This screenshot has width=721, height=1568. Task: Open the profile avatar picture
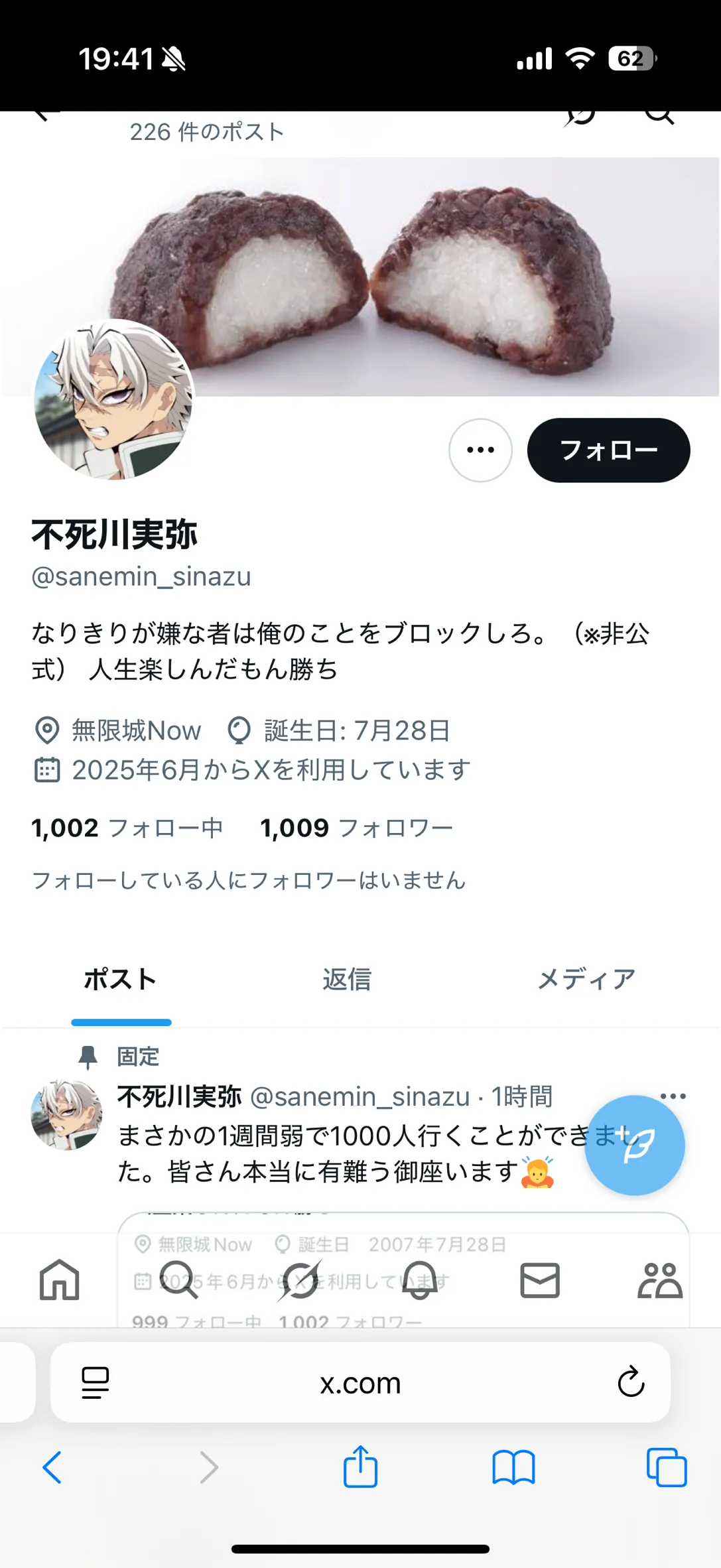point(113,400)
